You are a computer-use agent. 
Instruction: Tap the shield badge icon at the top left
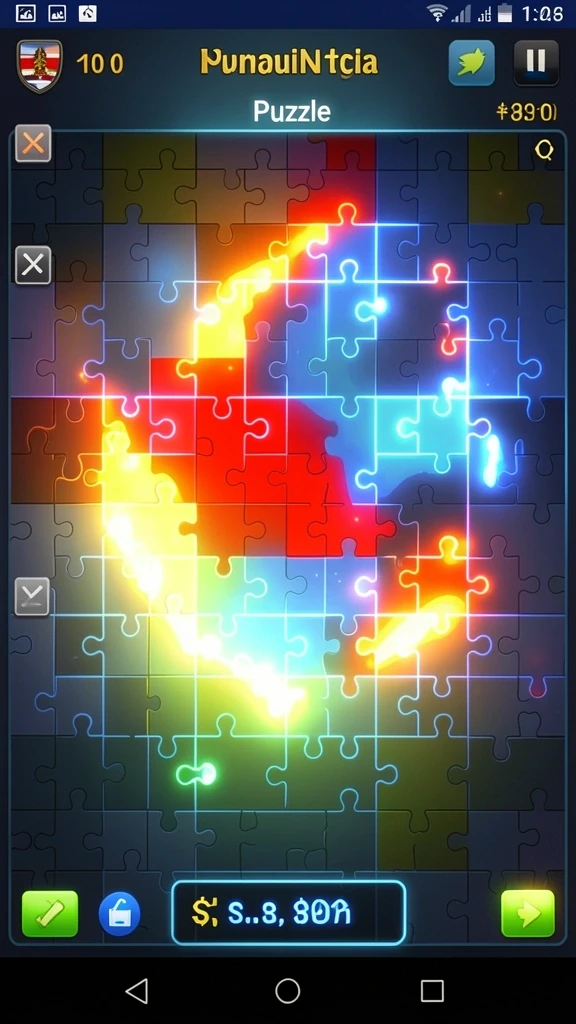pyautogui.click(x=39, y=65)
